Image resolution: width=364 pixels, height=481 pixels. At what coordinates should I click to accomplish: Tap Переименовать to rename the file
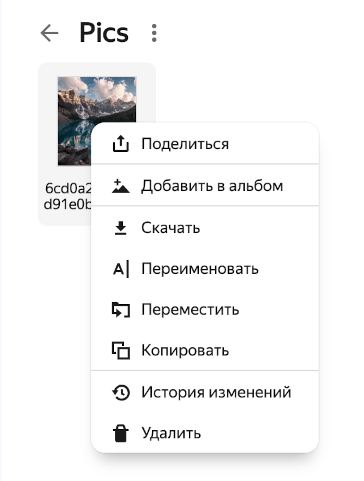205,269
